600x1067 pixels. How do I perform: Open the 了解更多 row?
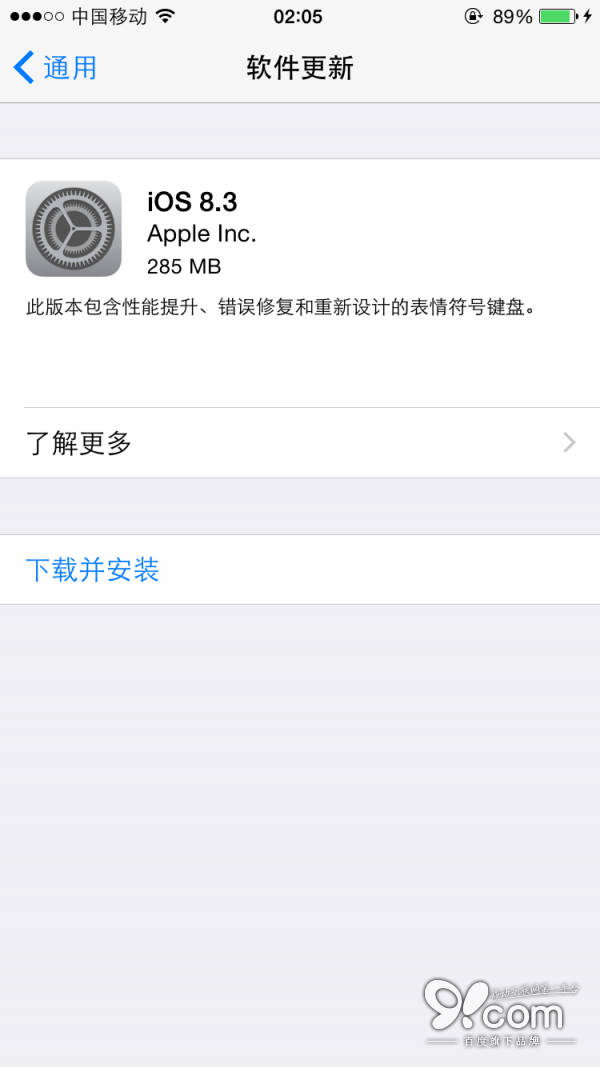300,443
